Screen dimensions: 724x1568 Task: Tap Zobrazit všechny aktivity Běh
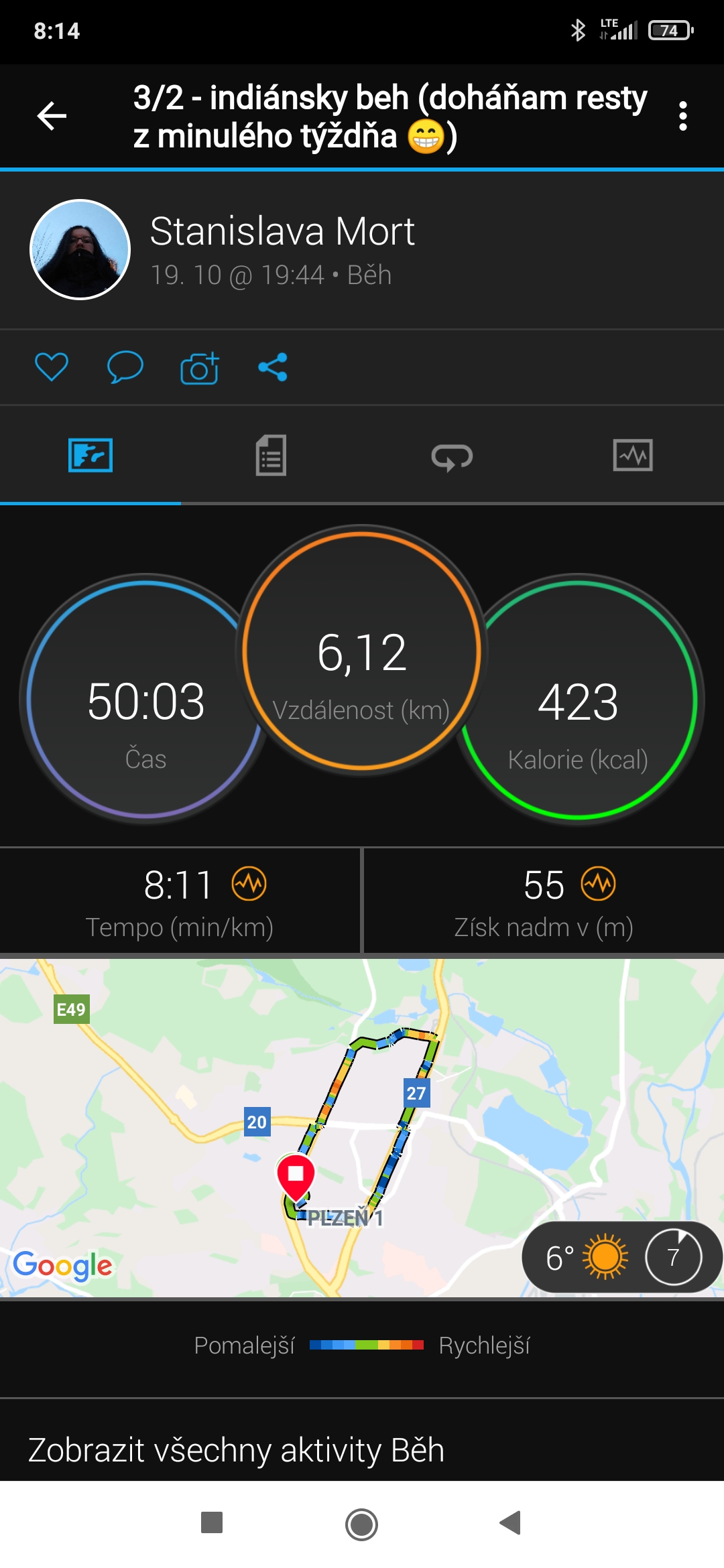(x=236, y=1449)
